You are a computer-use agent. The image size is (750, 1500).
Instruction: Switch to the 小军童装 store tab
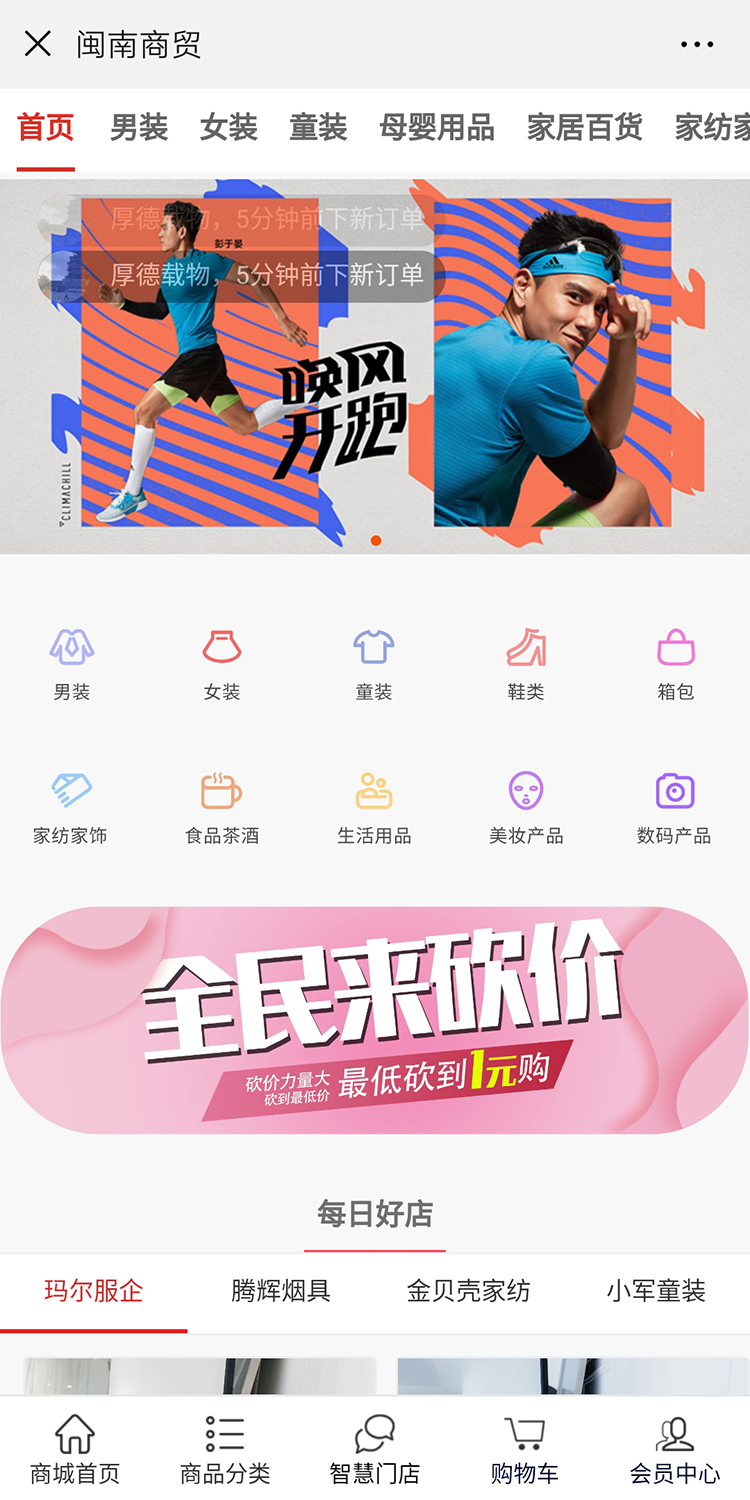[x=656, y=1291]
